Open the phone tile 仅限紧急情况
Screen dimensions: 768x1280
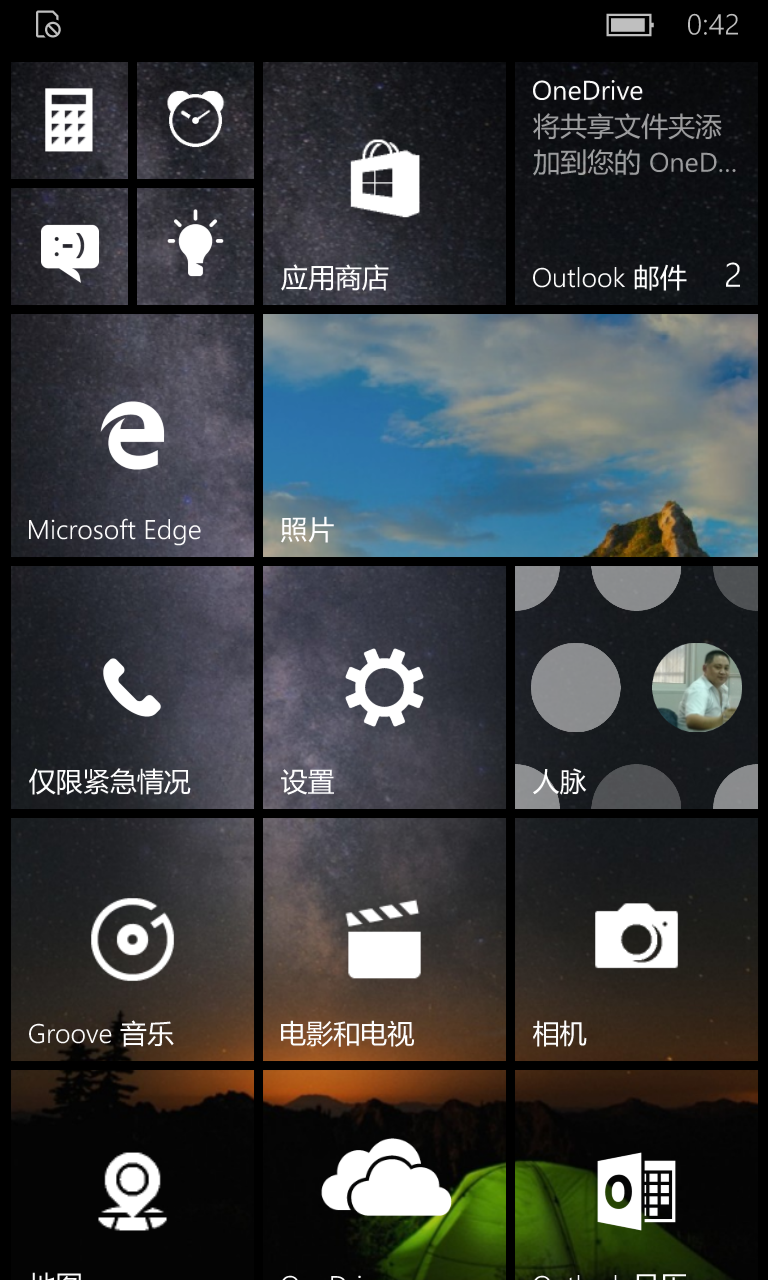pyautogui.click(x=132, y=687)
